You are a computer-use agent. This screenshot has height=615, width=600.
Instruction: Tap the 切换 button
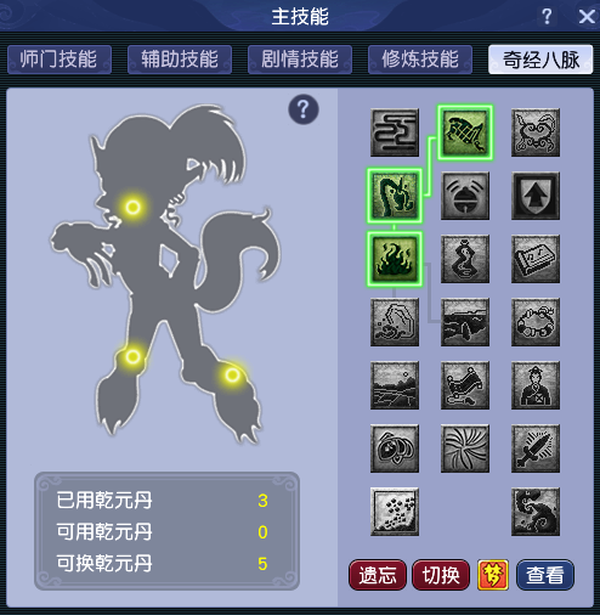pyautogui.click(x=440, y=575)
